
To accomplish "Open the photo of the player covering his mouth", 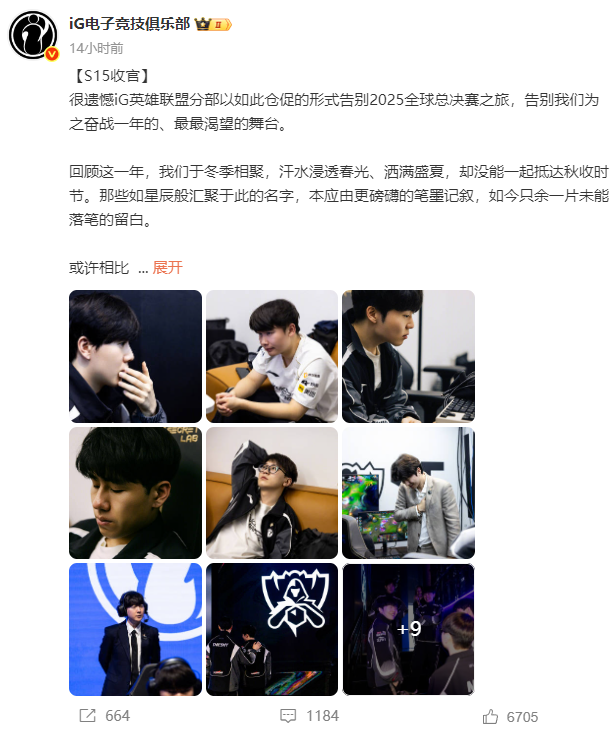I will (135, 356).
